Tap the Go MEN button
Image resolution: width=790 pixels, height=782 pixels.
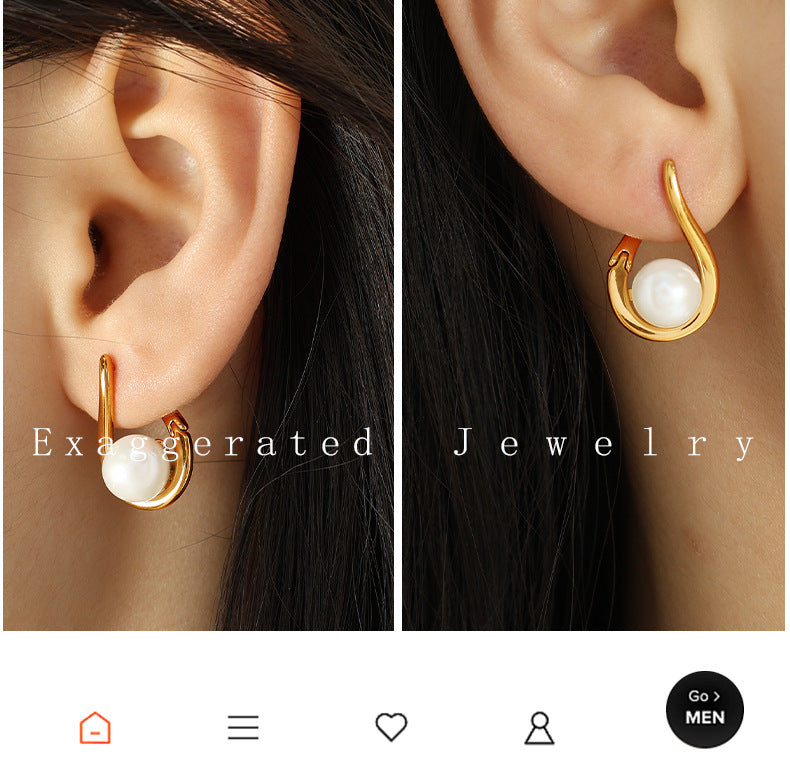705,709
